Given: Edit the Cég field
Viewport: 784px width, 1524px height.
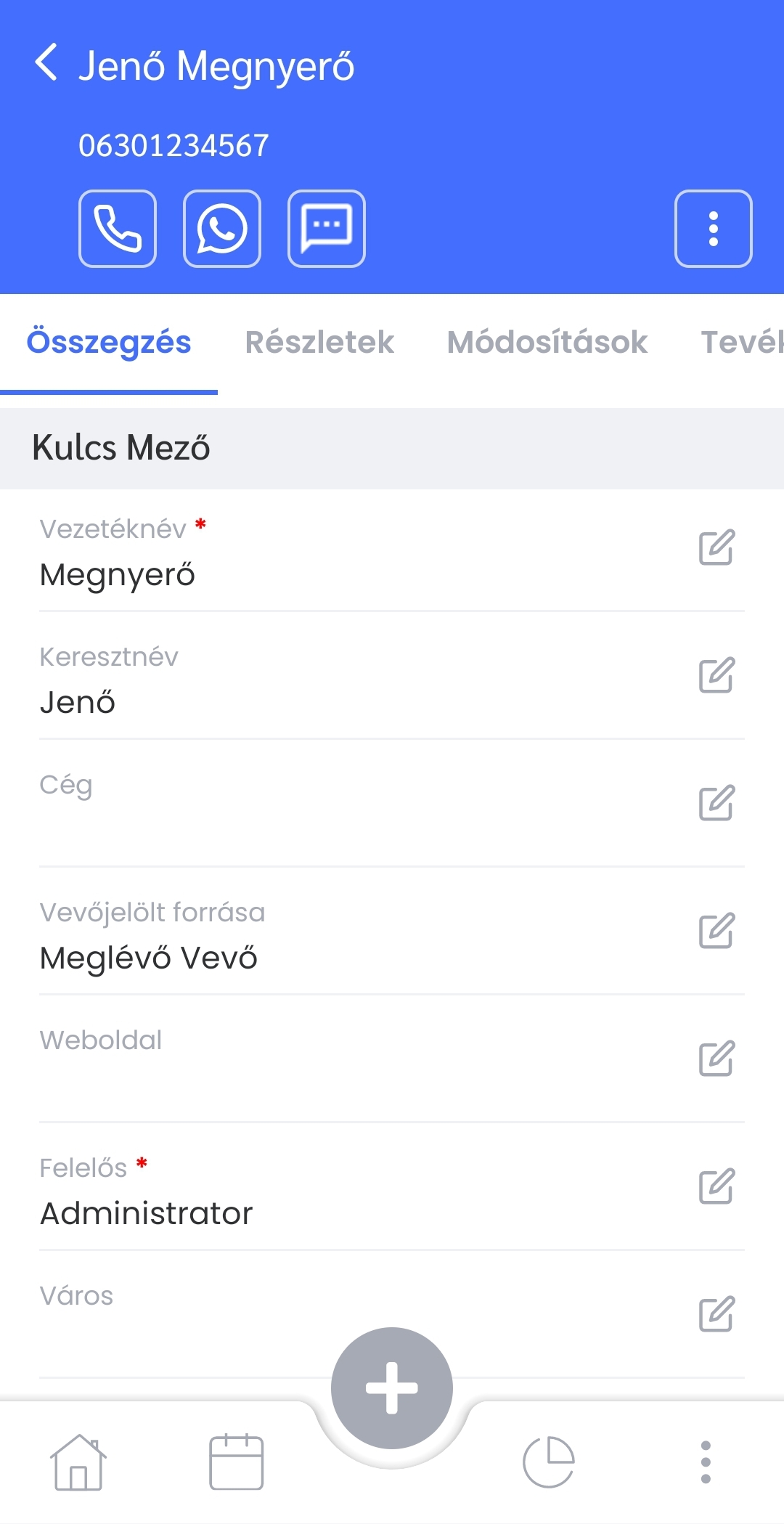Looking at the screenshot, I should pyautogui.click(x=716, y=804).
